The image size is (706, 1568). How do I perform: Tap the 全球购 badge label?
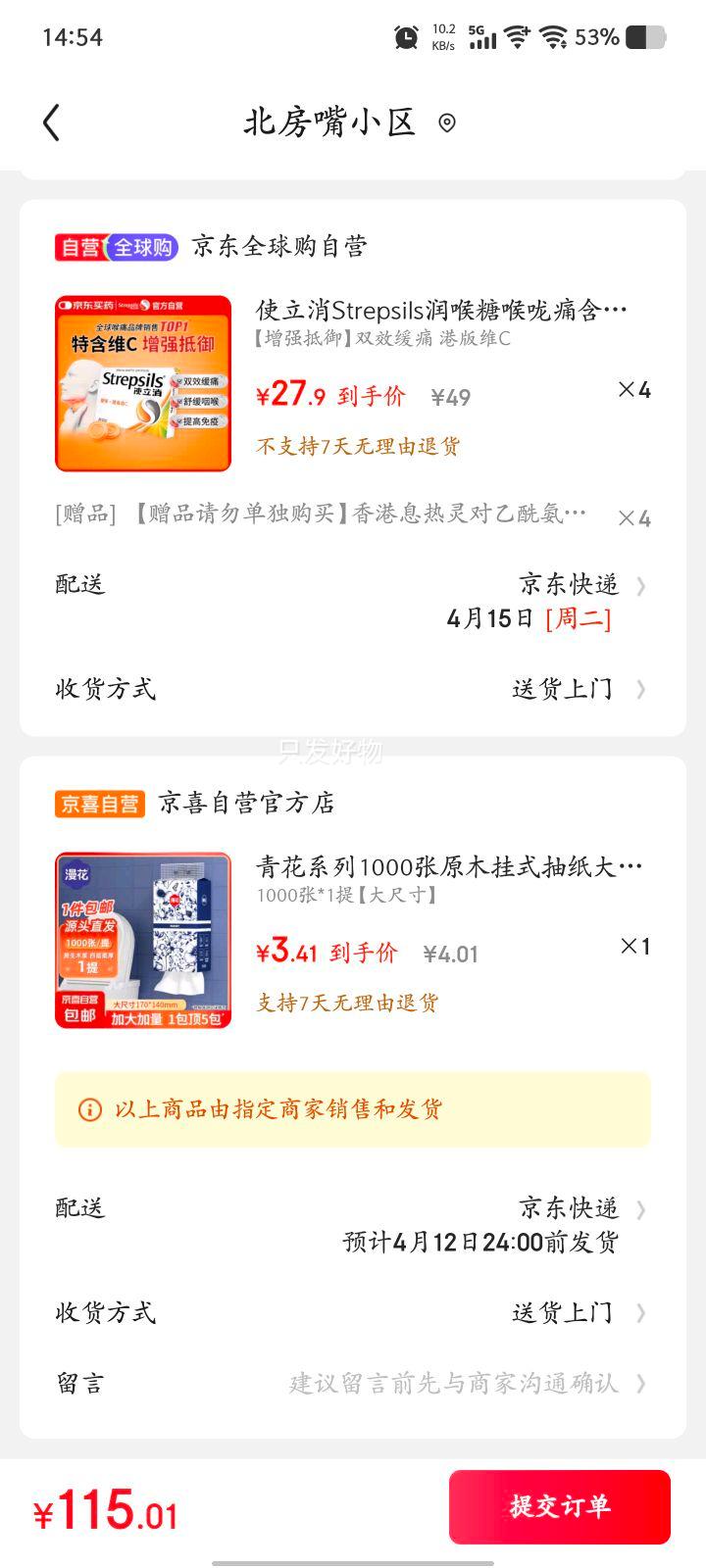point(138,247)
